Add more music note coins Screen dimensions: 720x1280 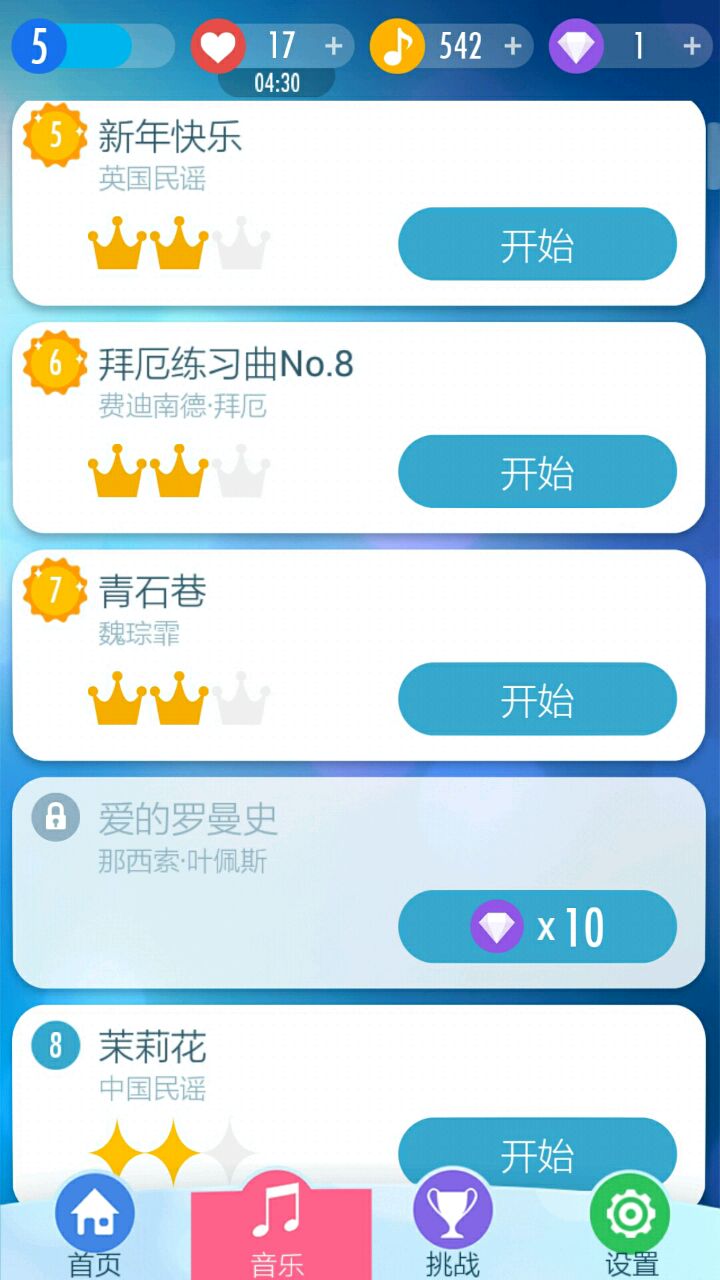pos(513,46)
